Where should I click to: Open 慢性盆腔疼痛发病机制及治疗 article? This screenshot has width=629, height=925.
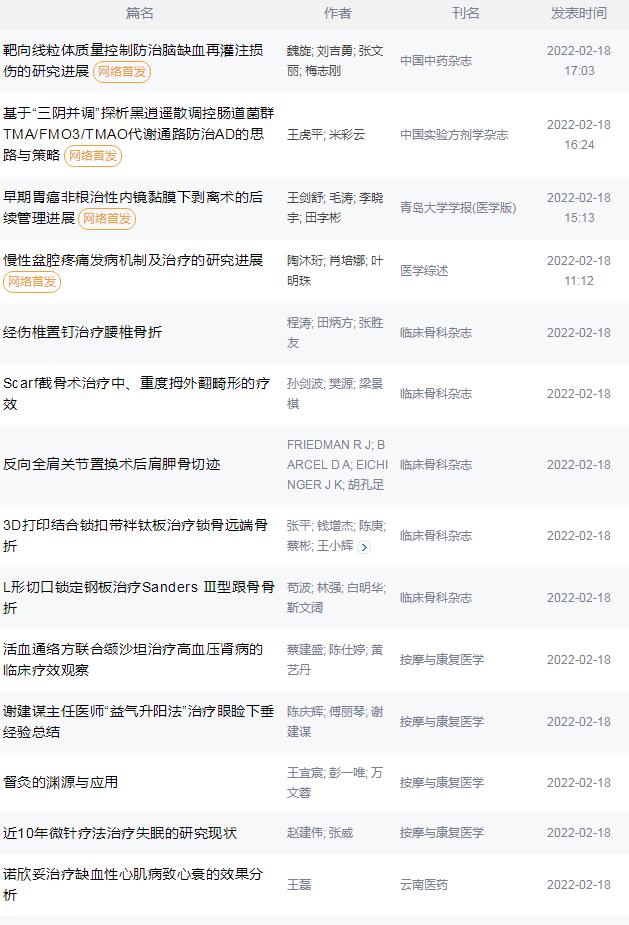click(134, 260)
